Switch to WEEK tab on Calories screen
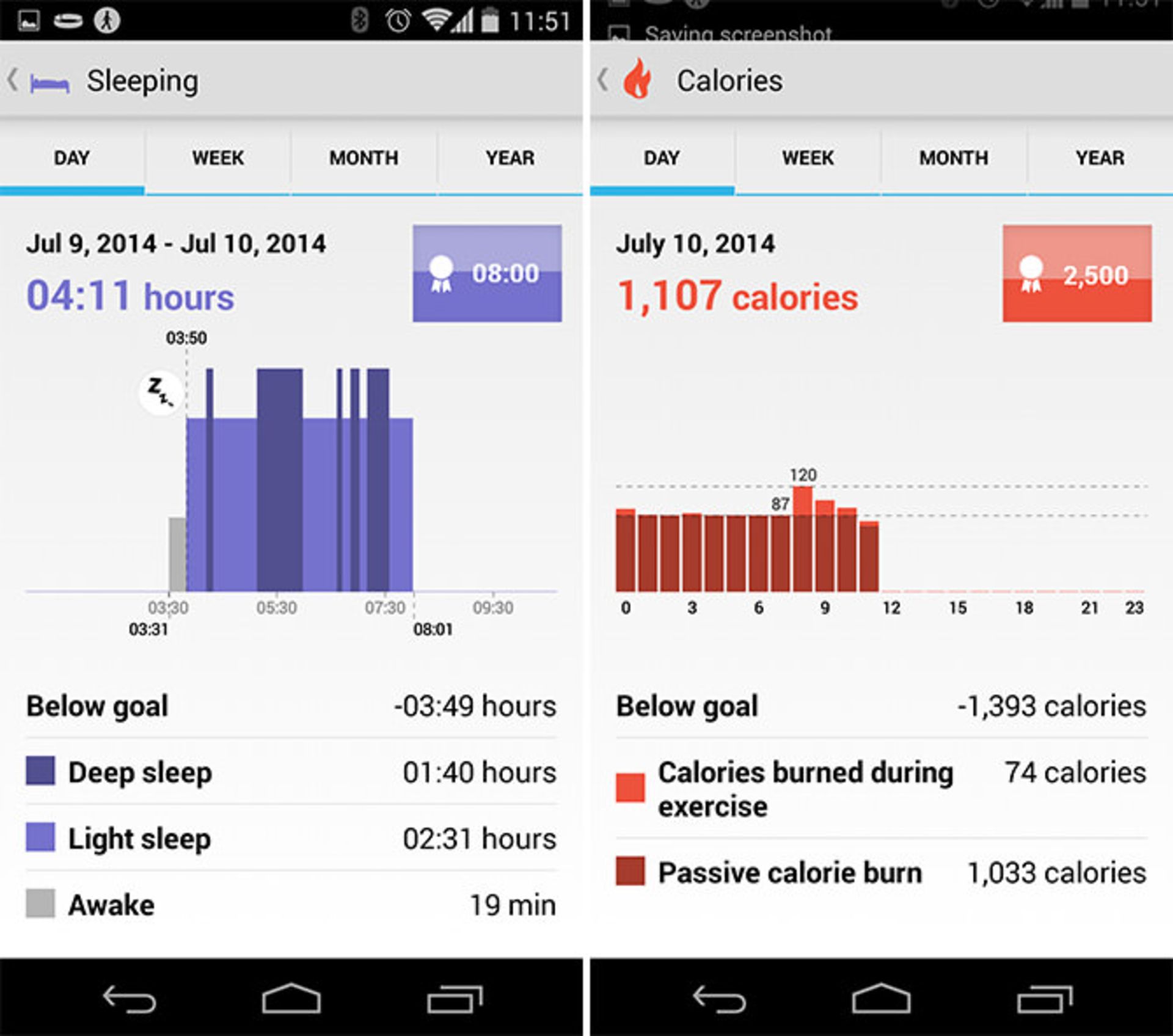Viewport: 1173px width, 1036px height. pos(808,158)
